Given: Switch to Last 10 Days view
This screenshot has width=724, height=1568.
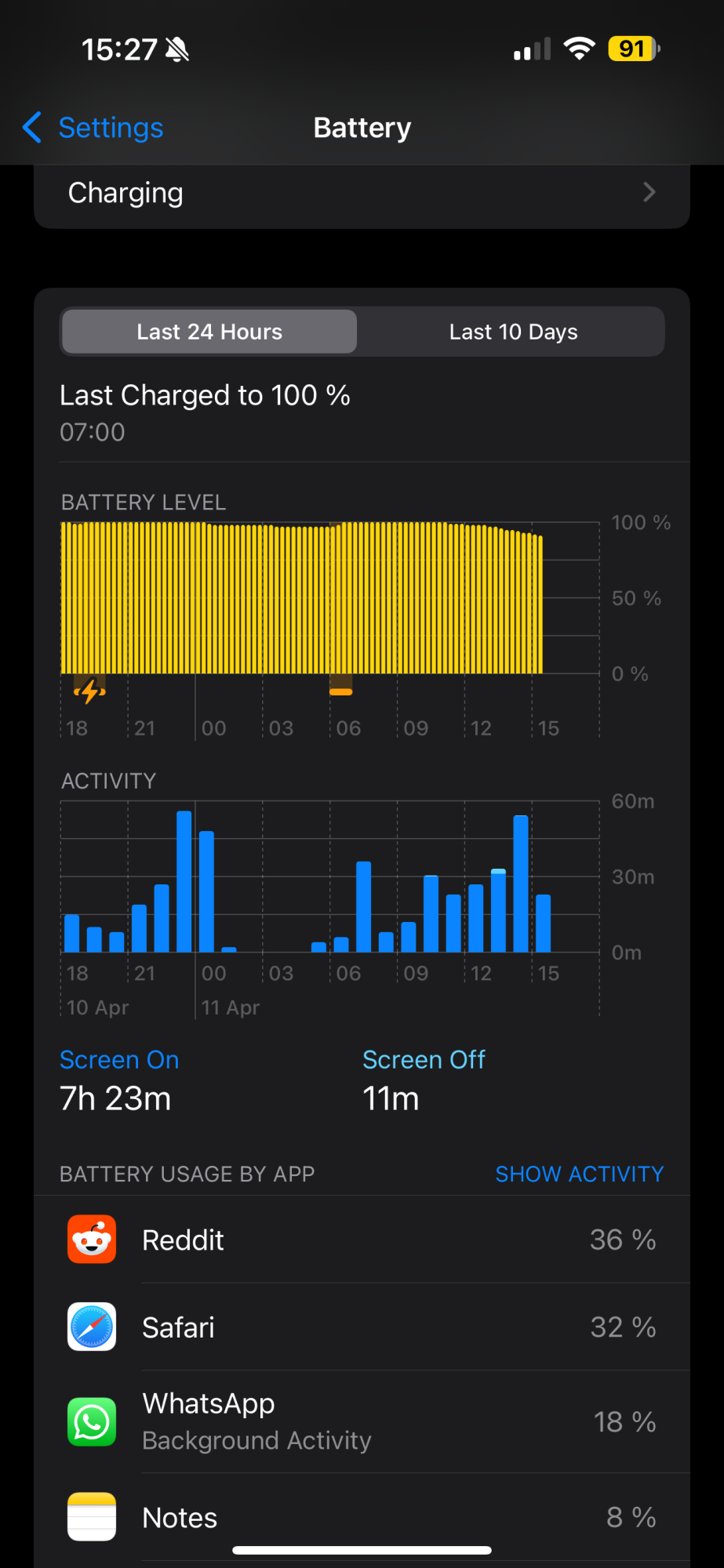Looking at the screenshot, I should [513, 332].
